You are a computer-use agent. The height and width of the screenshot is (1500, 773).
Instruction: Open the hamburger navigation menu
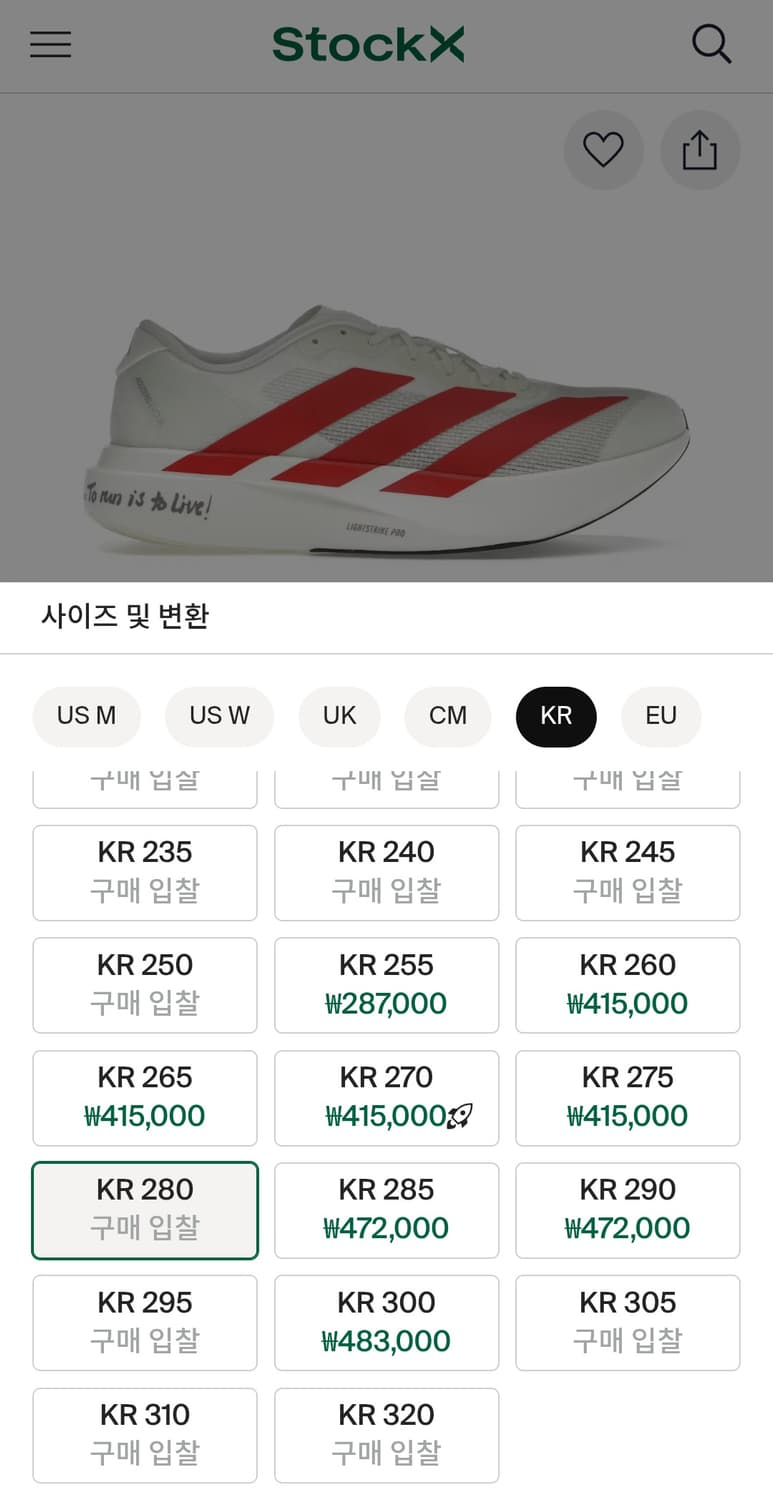click(x=50, y=44)
